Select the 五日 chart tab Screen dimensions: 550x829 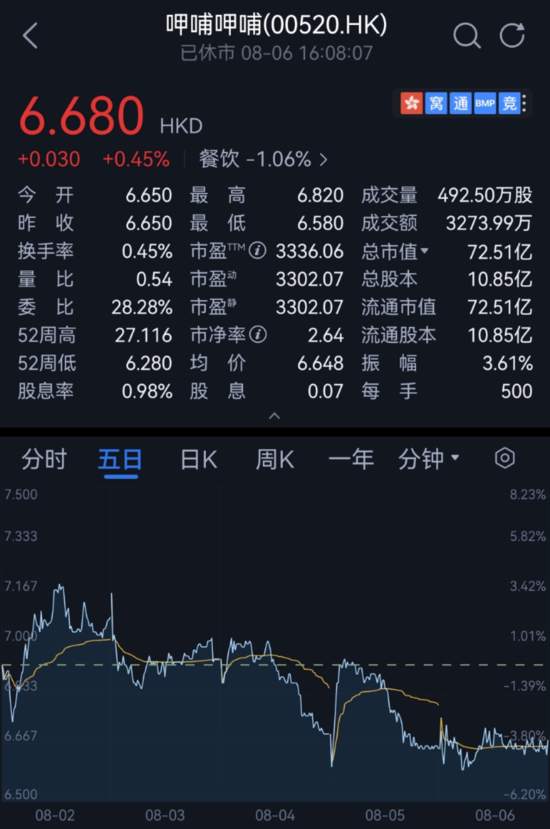[x=121, y=459]
